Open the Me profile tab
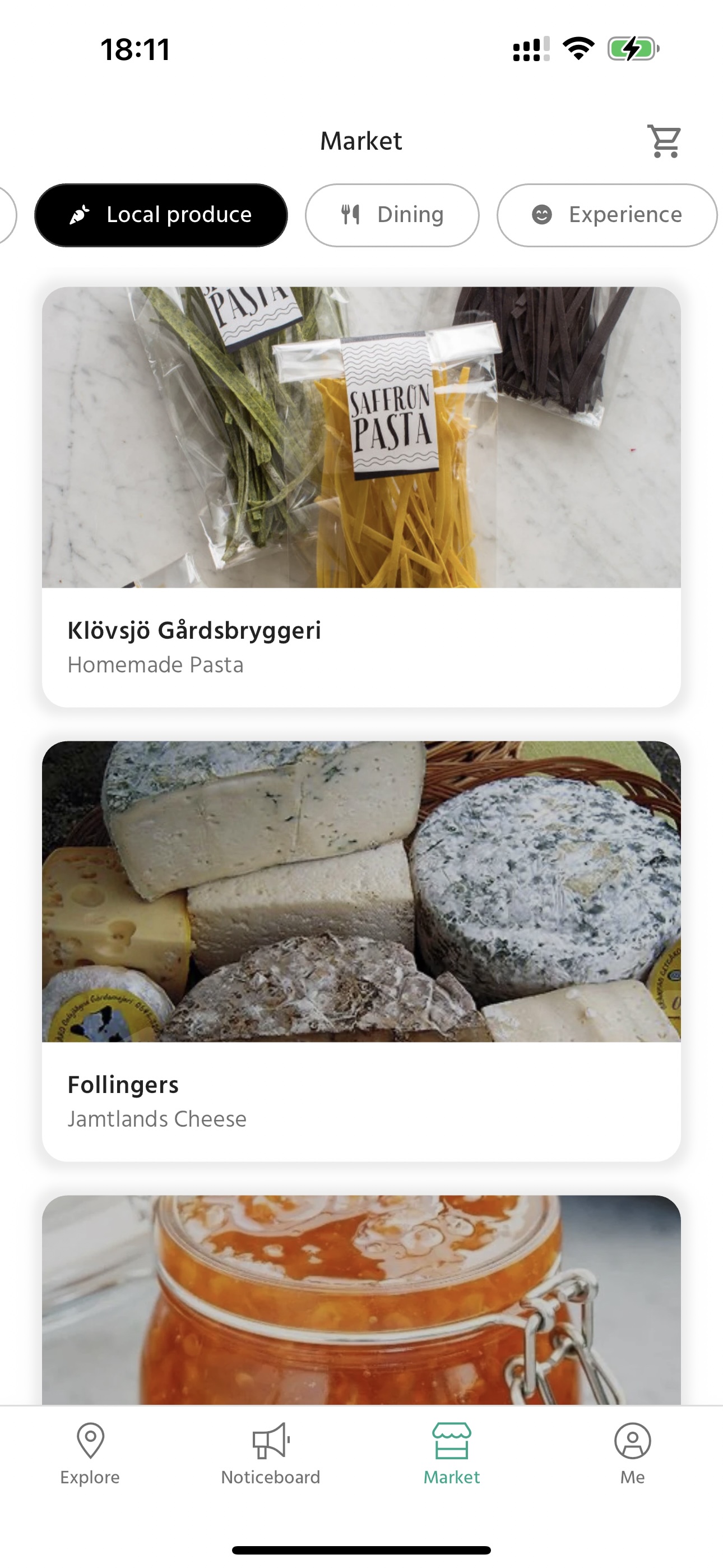 (632, 1453)
